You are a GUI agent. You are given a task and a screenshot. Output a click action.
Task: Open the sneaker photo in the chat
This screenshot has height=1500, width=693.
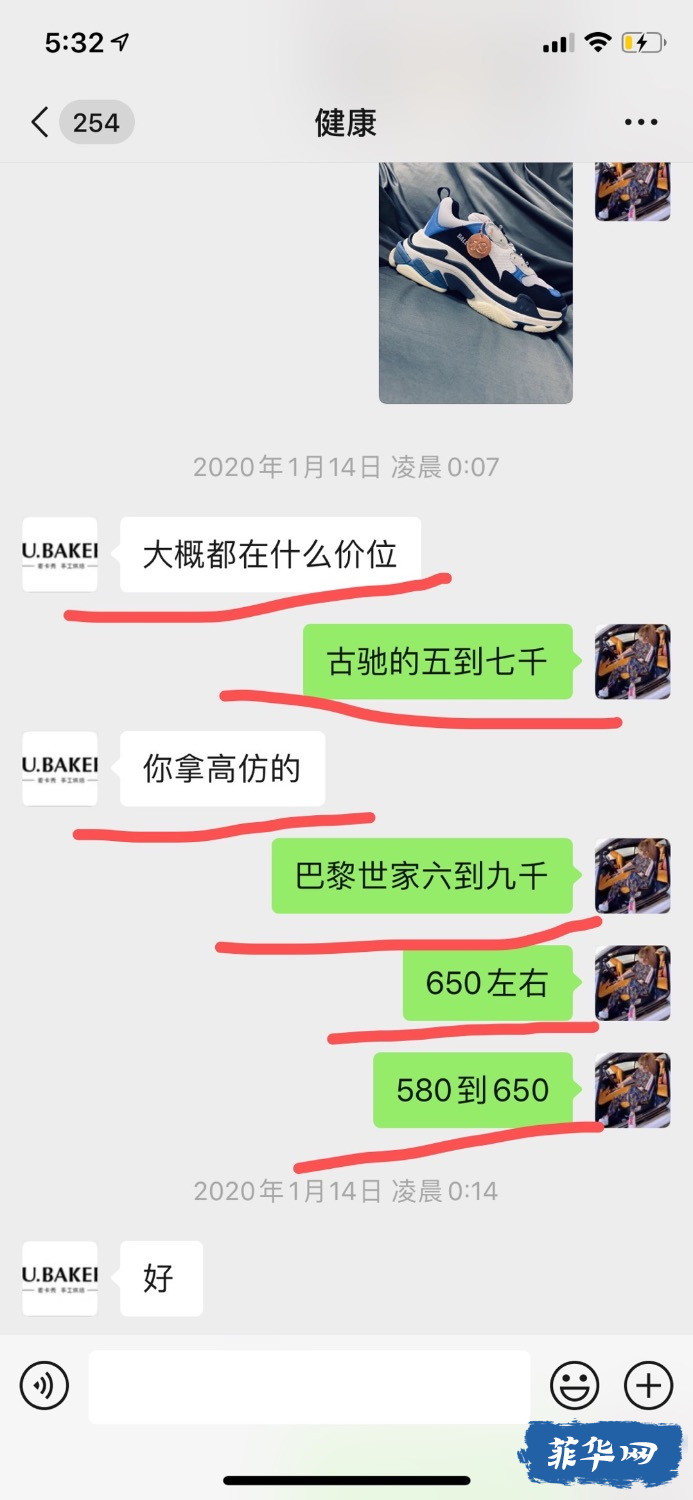[475, 285]
